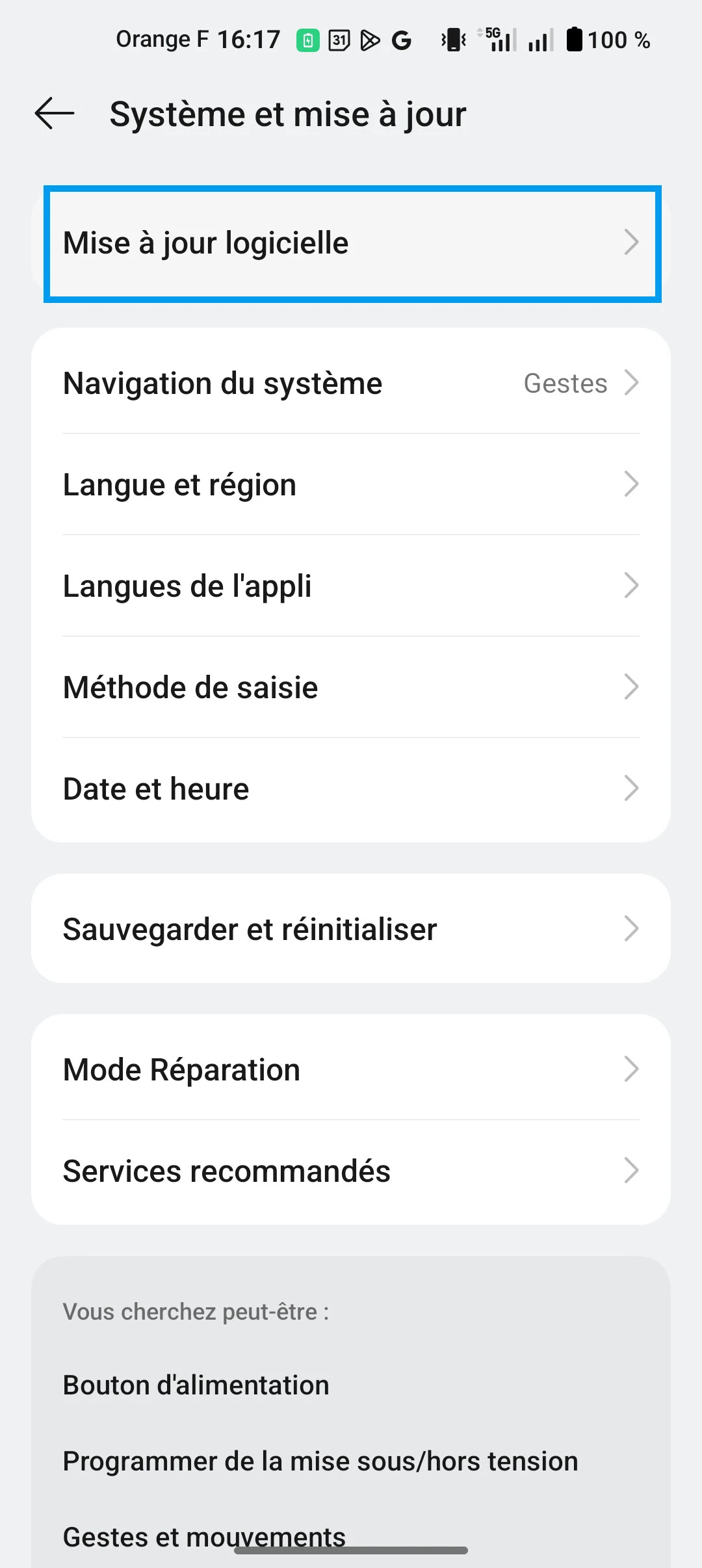View Services recommandés
This screenshot has height=1568, width=702.
[351, 1171]
